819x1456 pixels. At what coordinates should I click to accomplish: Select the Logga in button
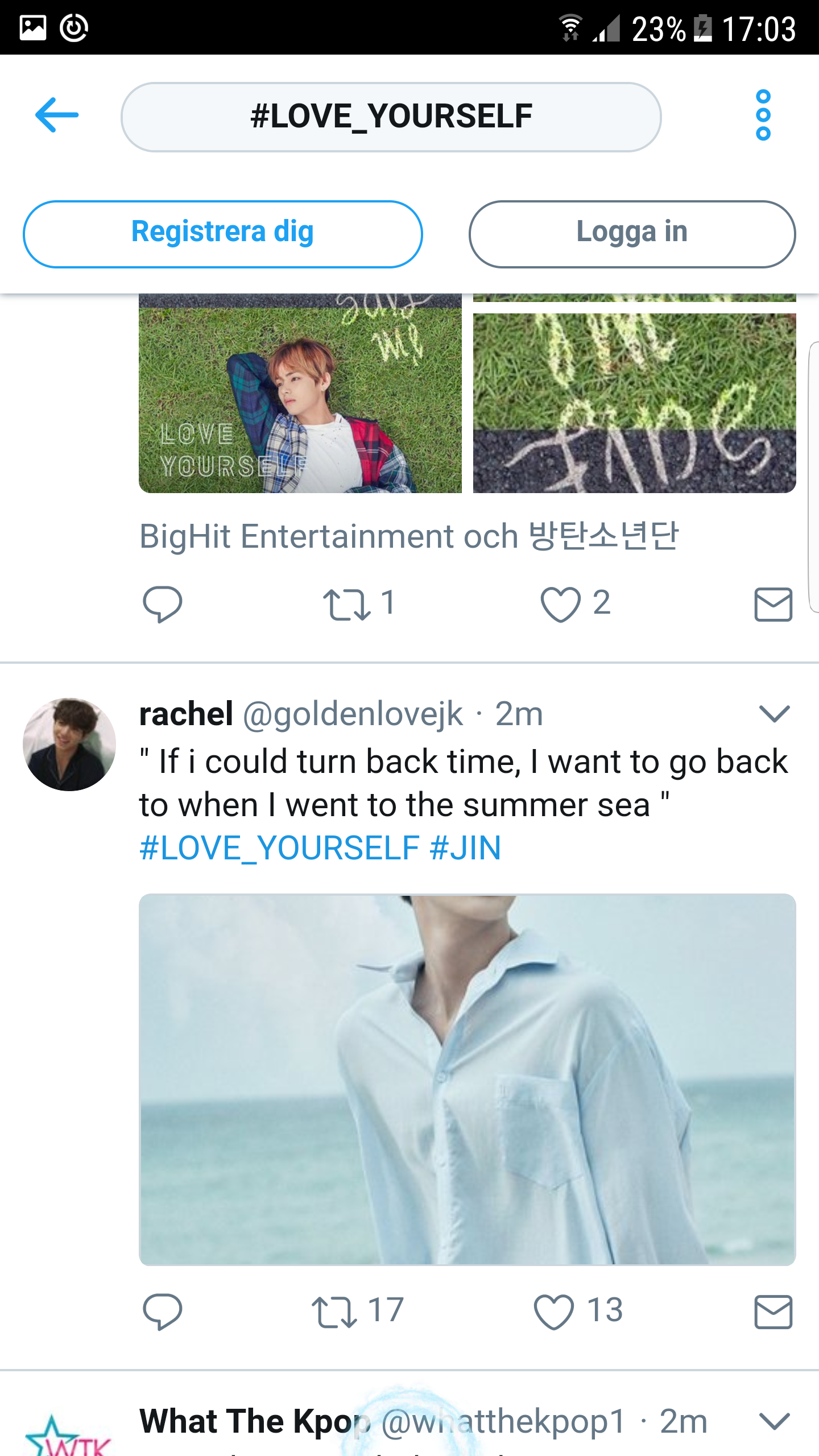pos(632,234)
